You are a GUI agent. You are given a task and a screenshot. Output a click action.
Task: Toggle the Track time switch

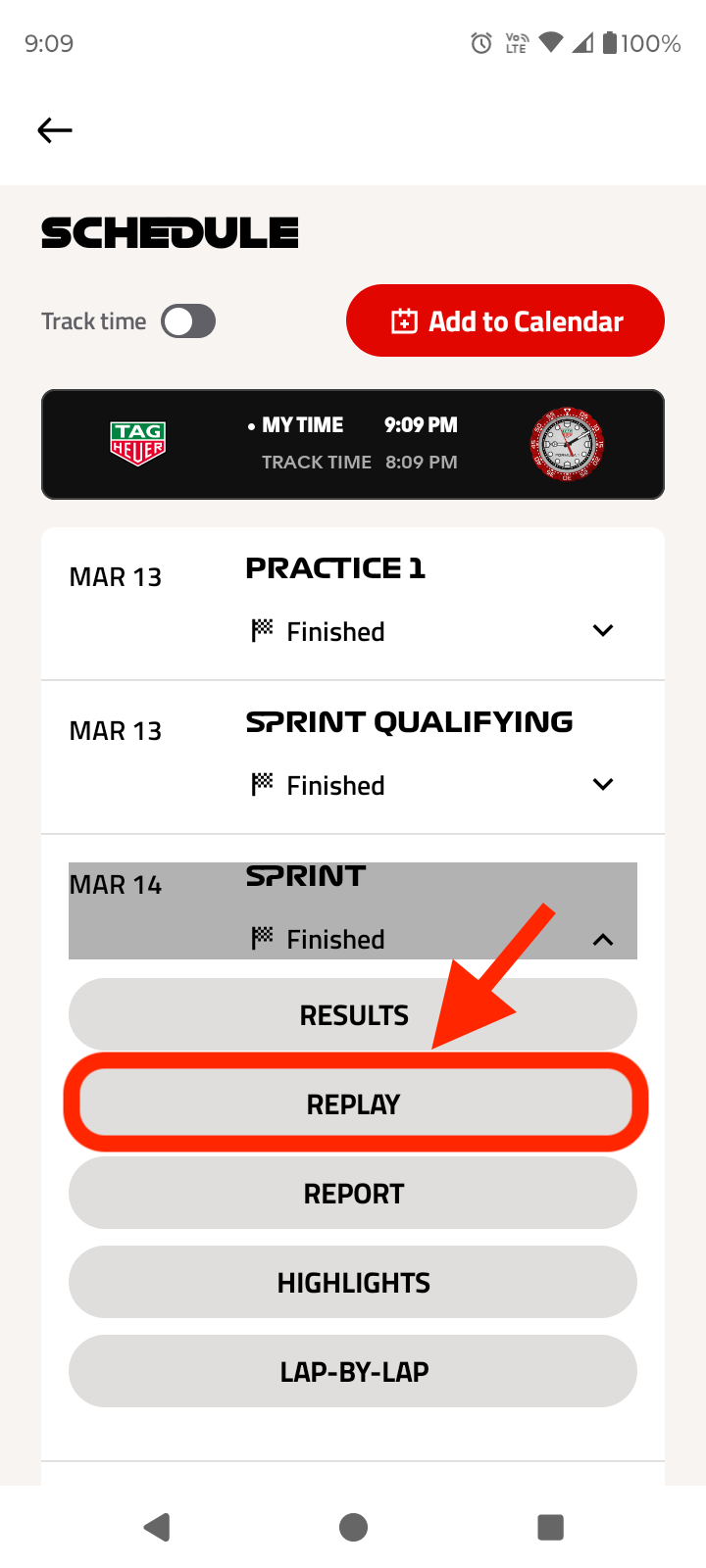point(188,321)
